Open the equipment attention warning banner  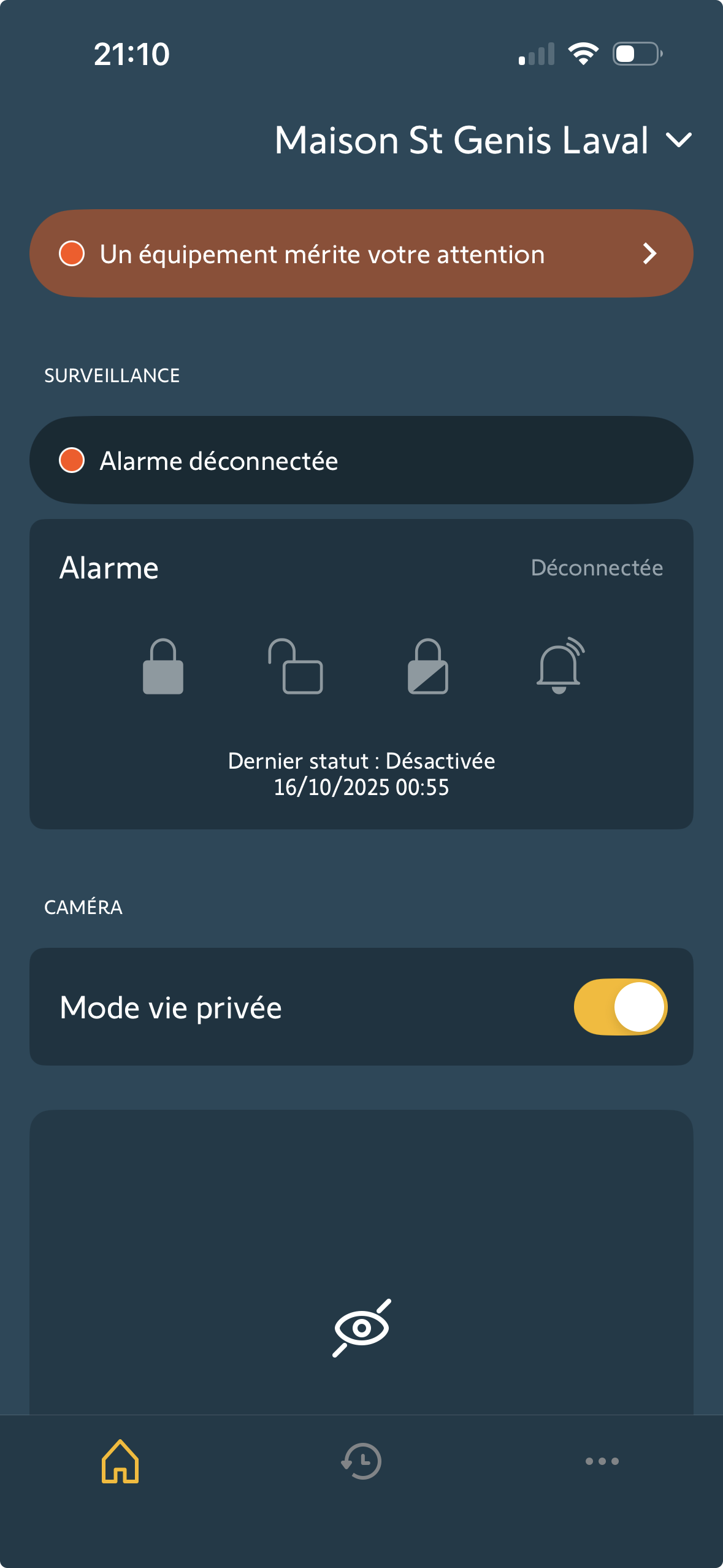361,254
